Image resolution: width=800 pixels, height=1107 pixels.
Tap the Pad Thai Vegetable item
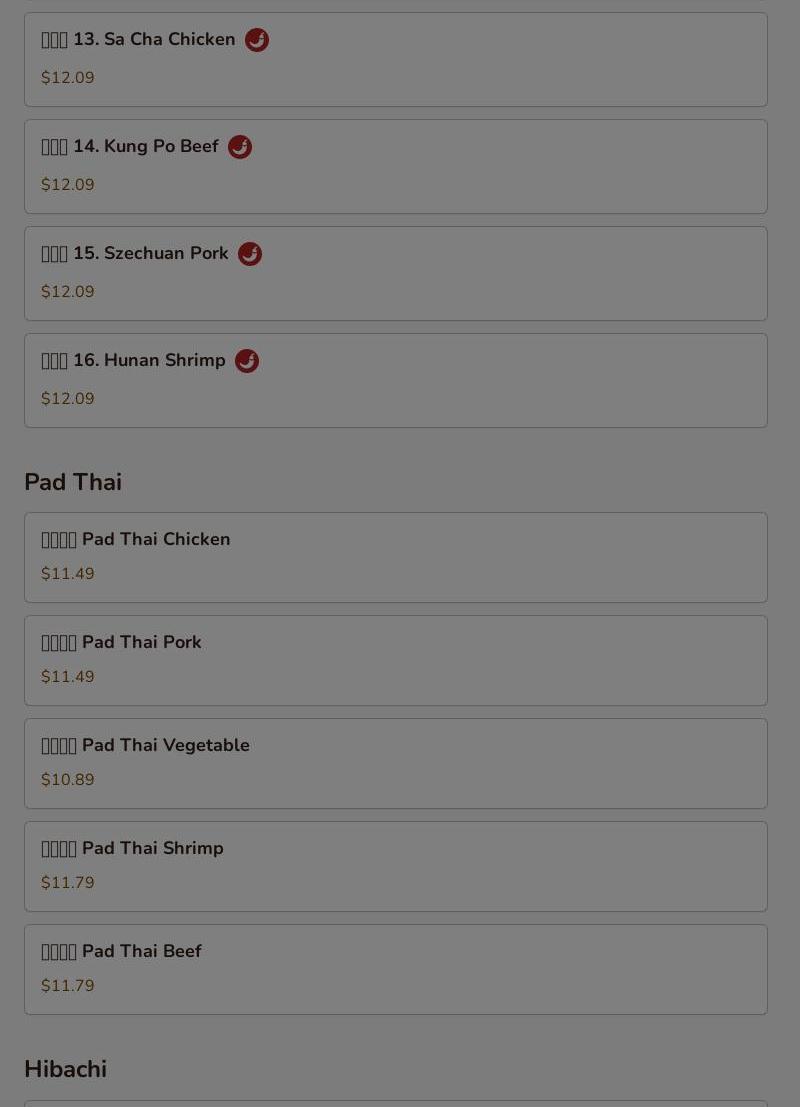point(395,763)
